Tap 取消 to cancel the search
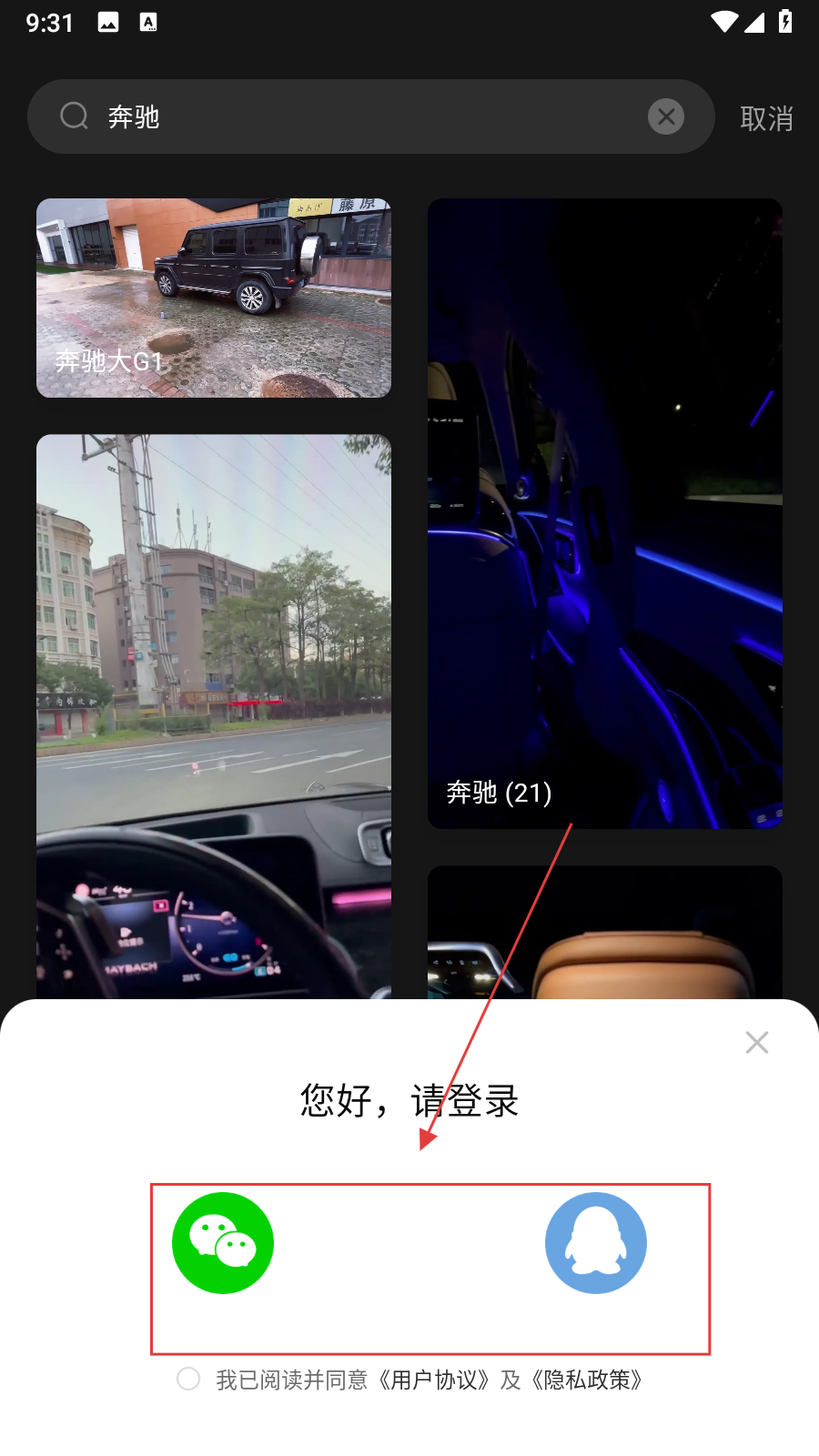The width and height of the screenshot is (819, 1456). pos(766,118)
